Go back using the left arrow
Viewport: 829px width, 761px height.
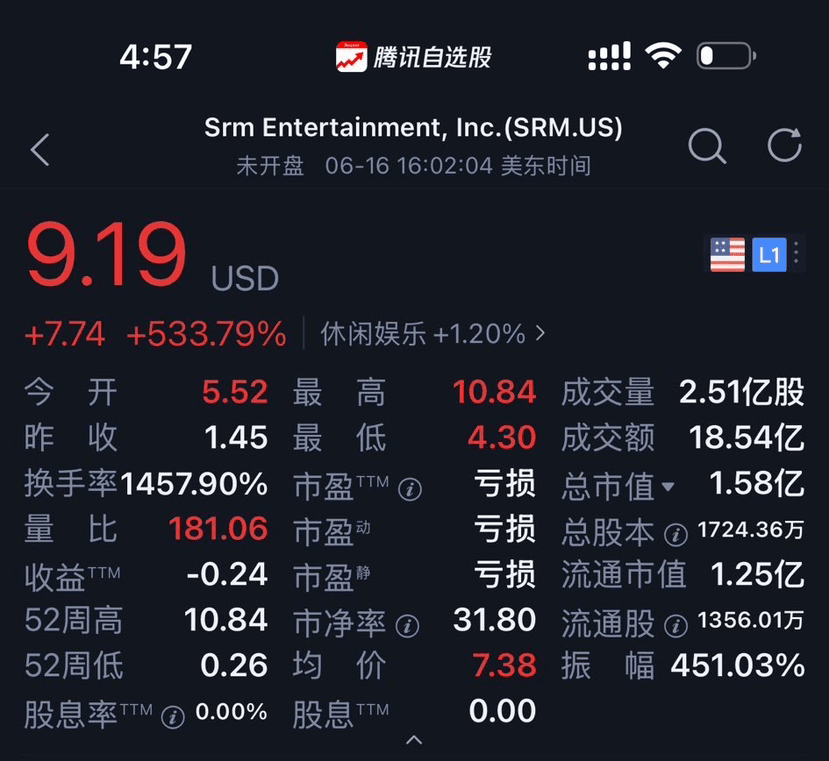point(40,150)
